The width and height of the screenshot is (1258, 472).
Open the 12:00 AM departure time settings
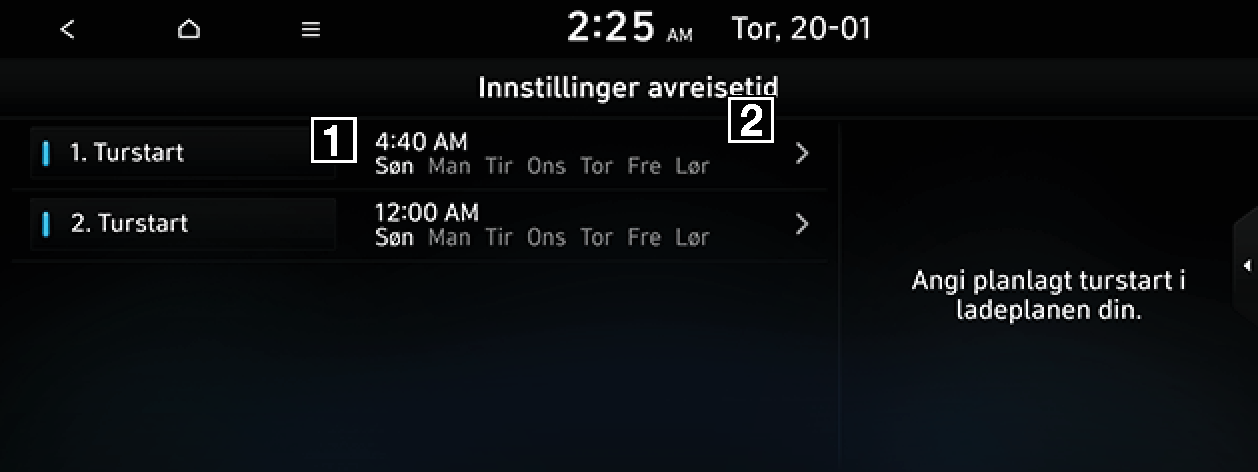[x=590, y=224]
